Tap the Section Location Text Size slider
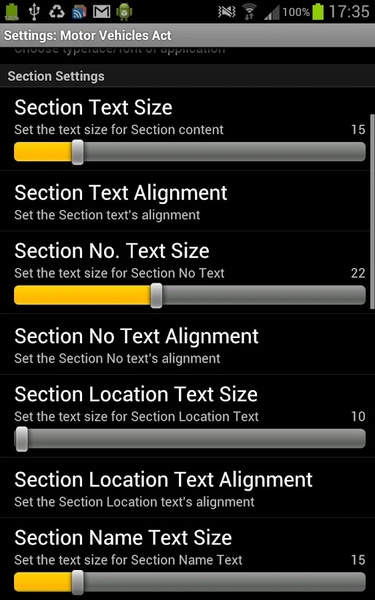 pyautogui.click(x=190, y=439)
